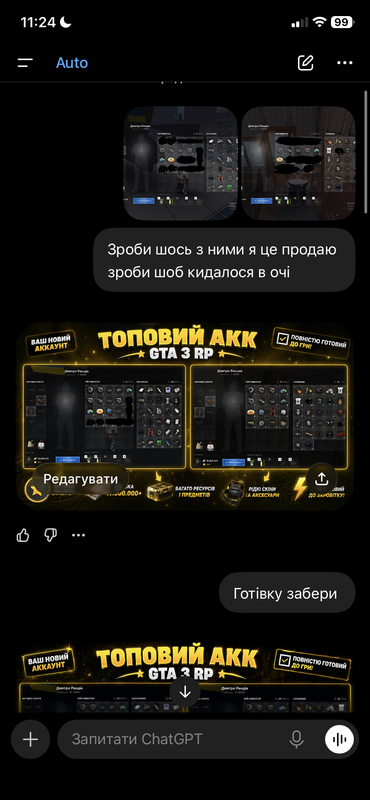Start dictation with the microphone

coord(297,739)
